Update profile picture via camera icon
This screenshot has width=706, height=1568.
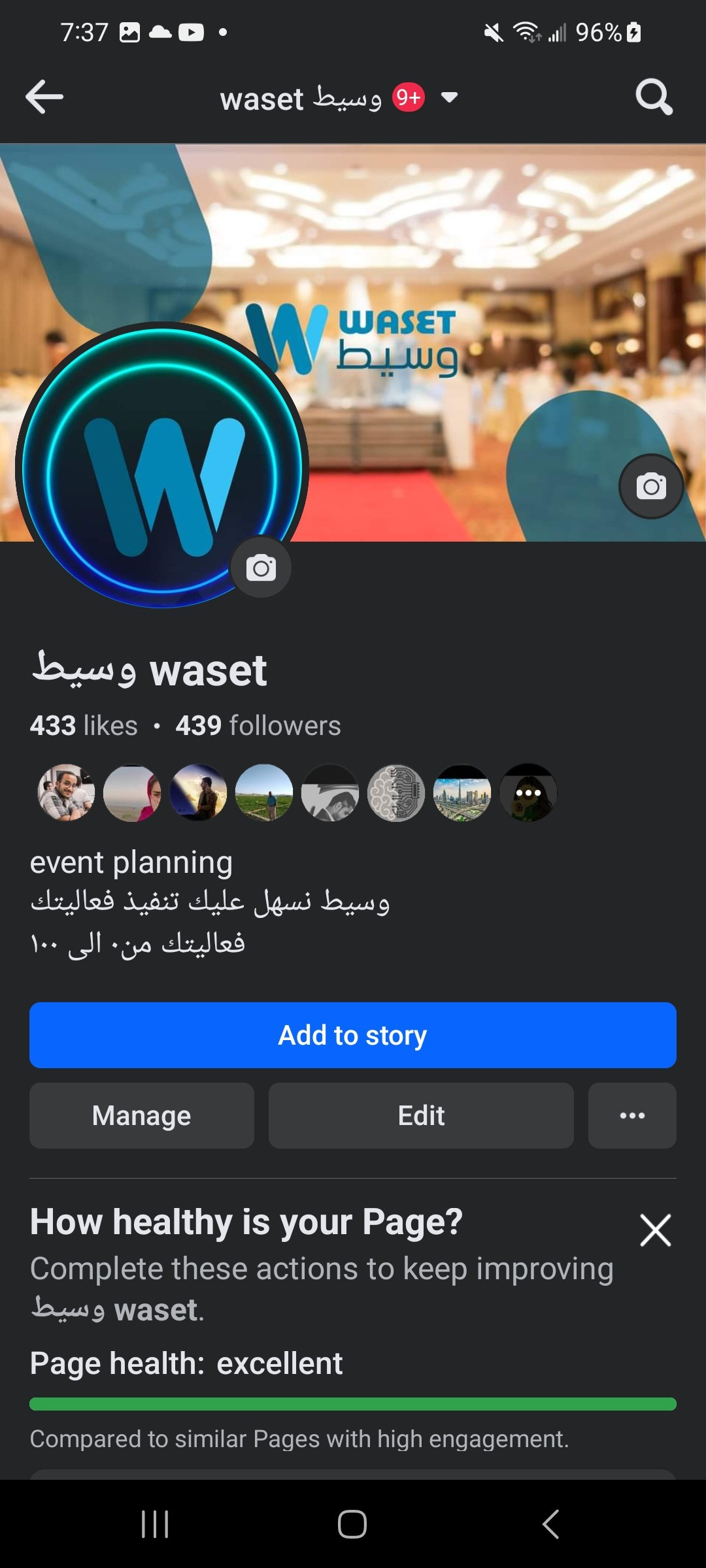pos(261,568)
